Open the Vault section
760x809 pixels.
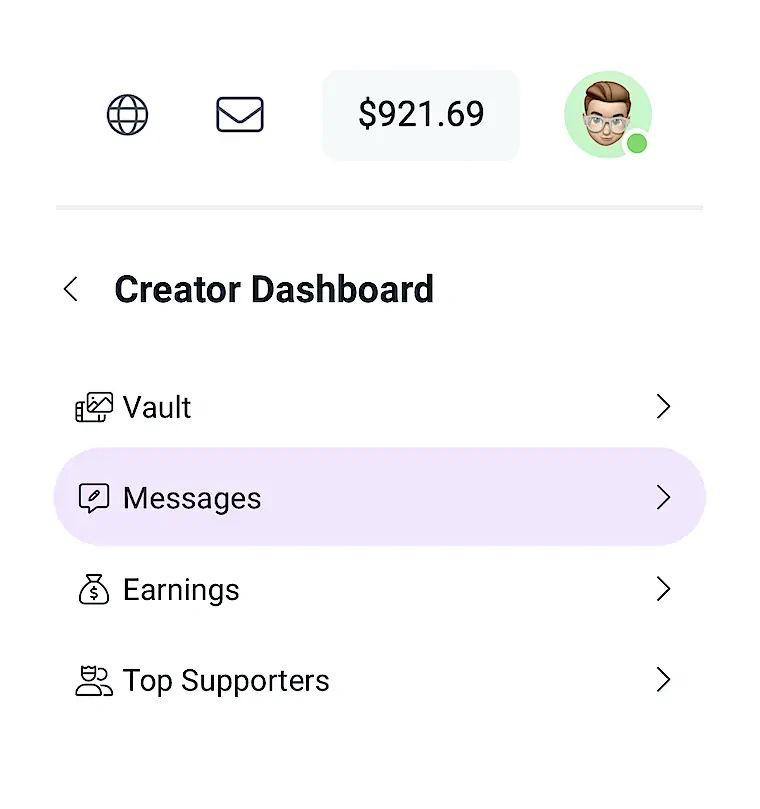(156, 407)
